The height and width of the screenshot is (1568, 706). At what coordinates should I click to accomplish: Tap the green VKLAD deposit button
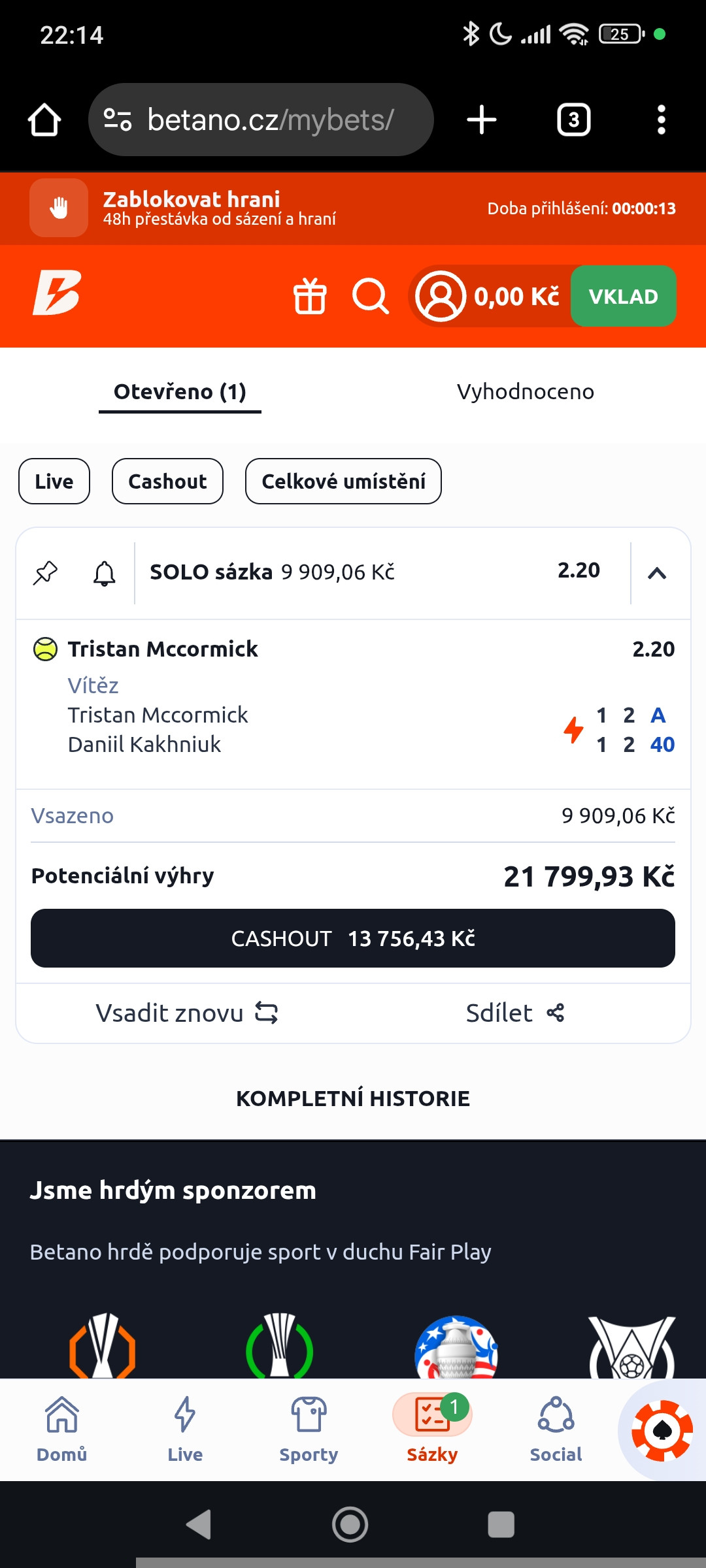coord(623,297)
